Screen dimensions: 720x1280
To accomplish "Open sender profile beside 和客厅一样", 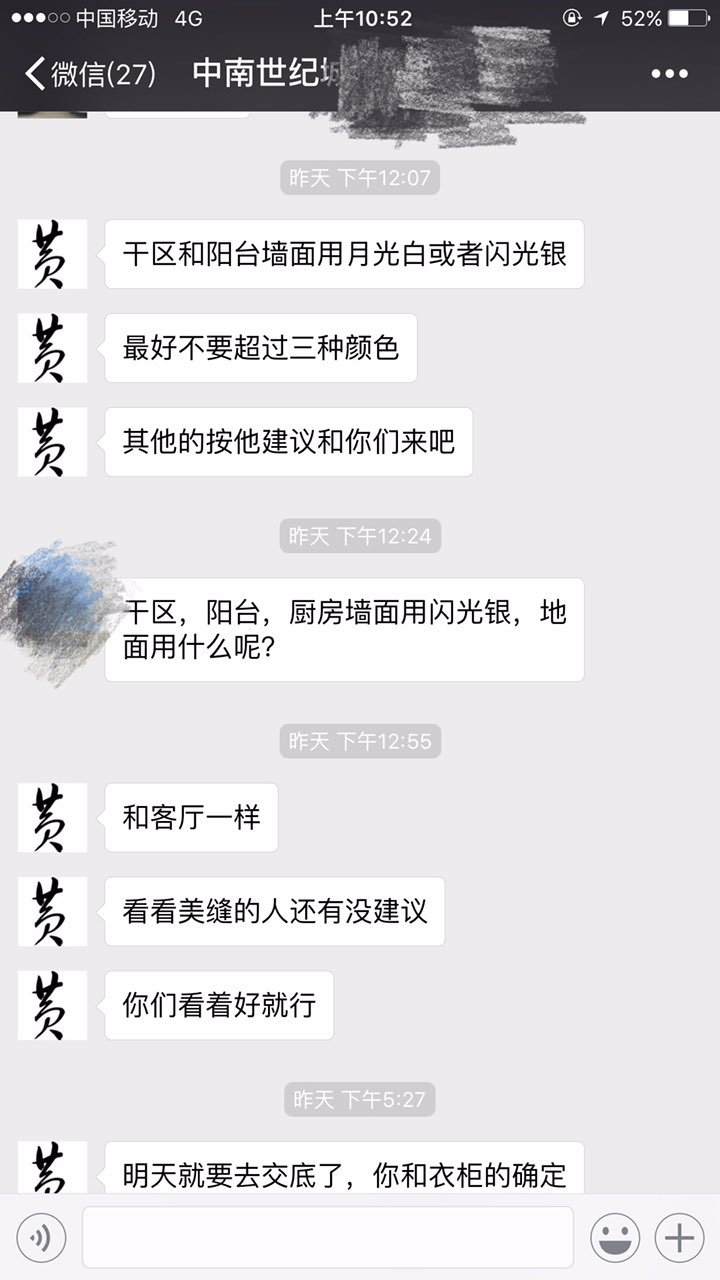I will point(52,818).
